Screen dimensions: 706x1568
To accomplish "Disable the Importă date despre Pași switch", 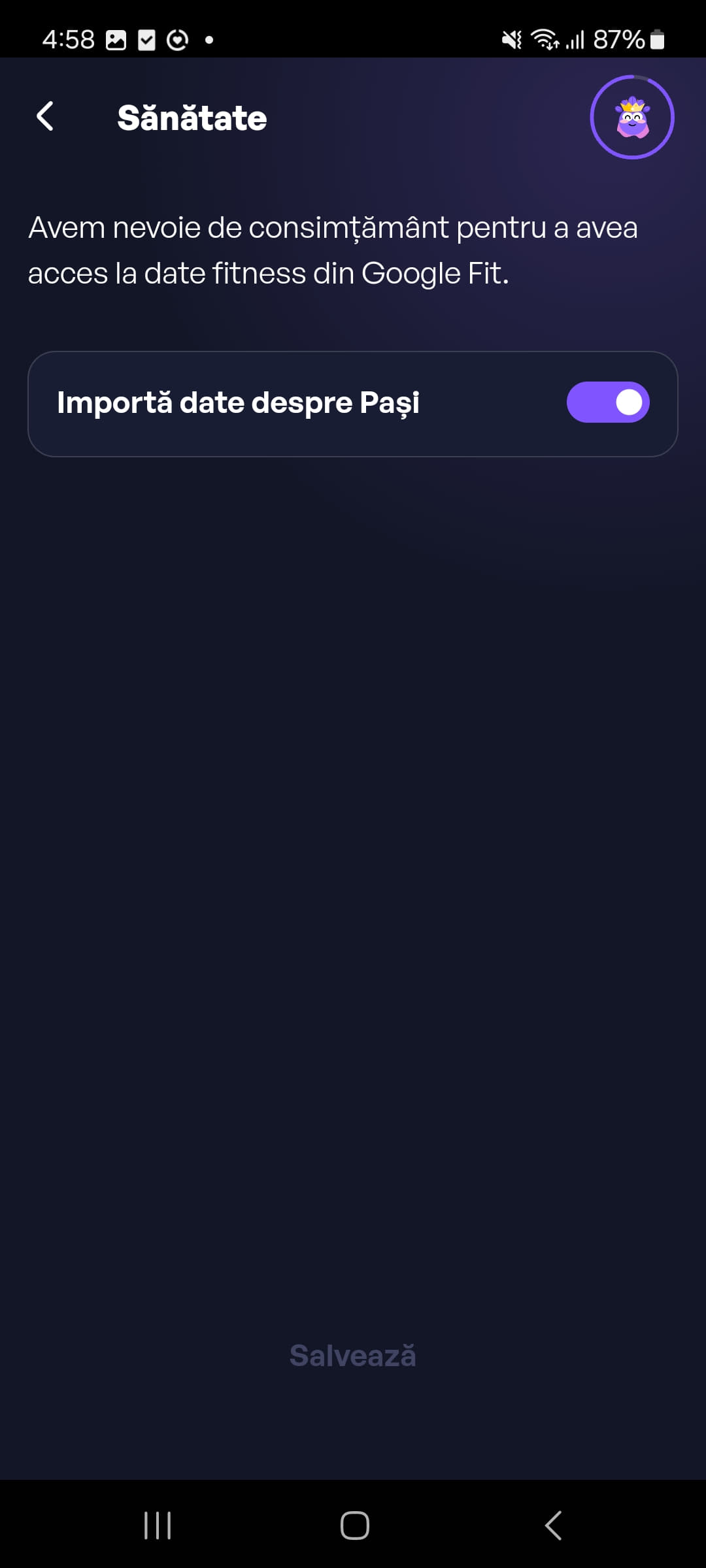I will [x=607, y=402].
